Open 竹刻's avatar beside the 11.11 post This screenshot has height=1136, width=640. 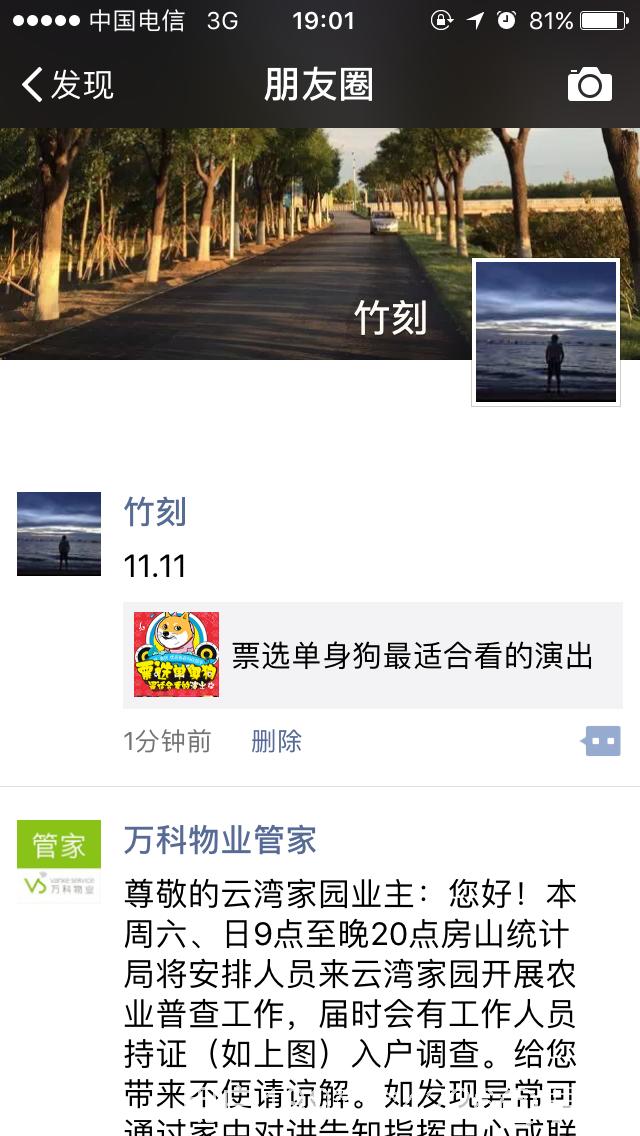pyautogui.click(x=59, y=534)
